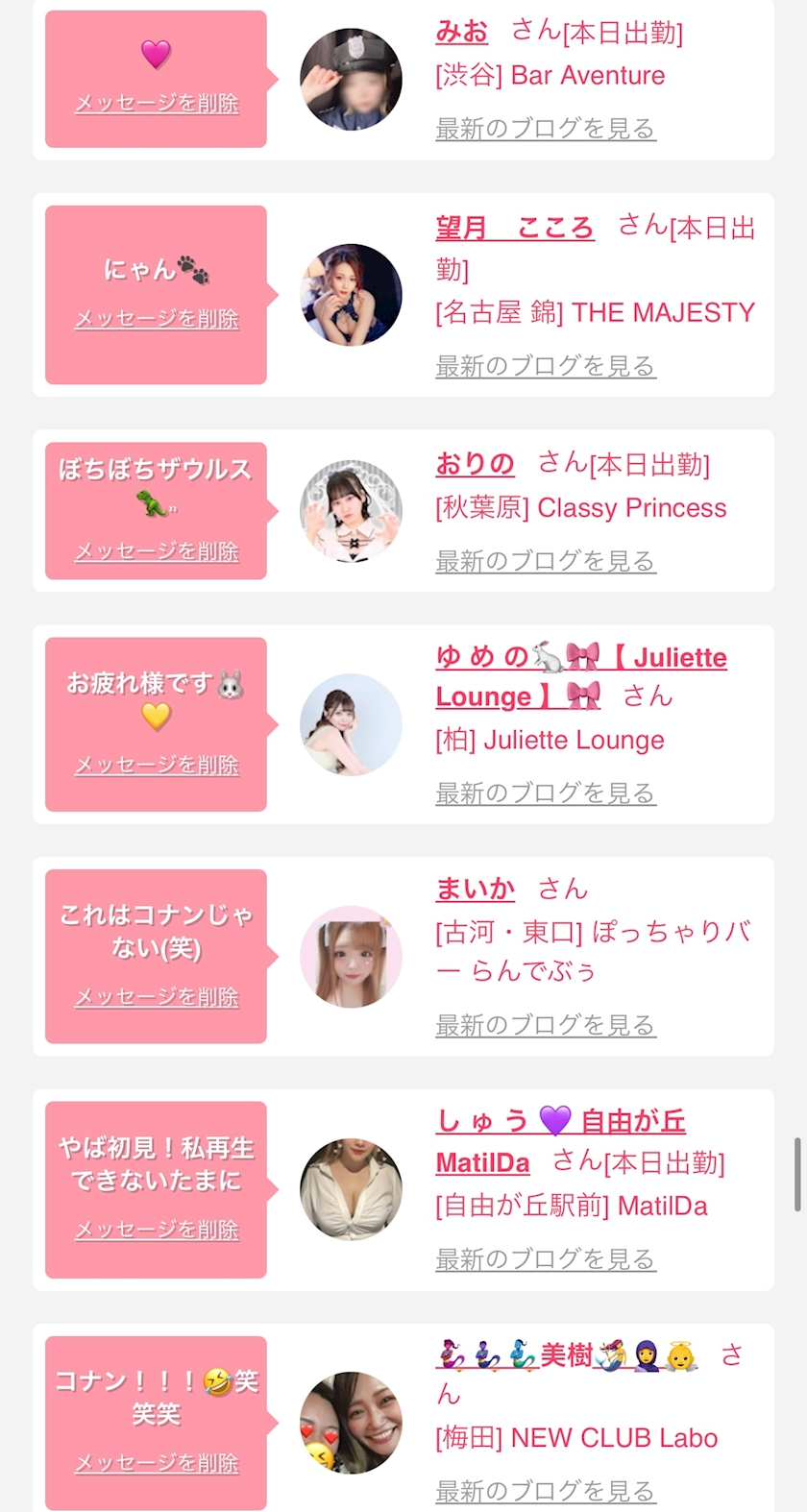View the latest blog of みお
This screenshot has width=807, height=1512.
(545, 129)
